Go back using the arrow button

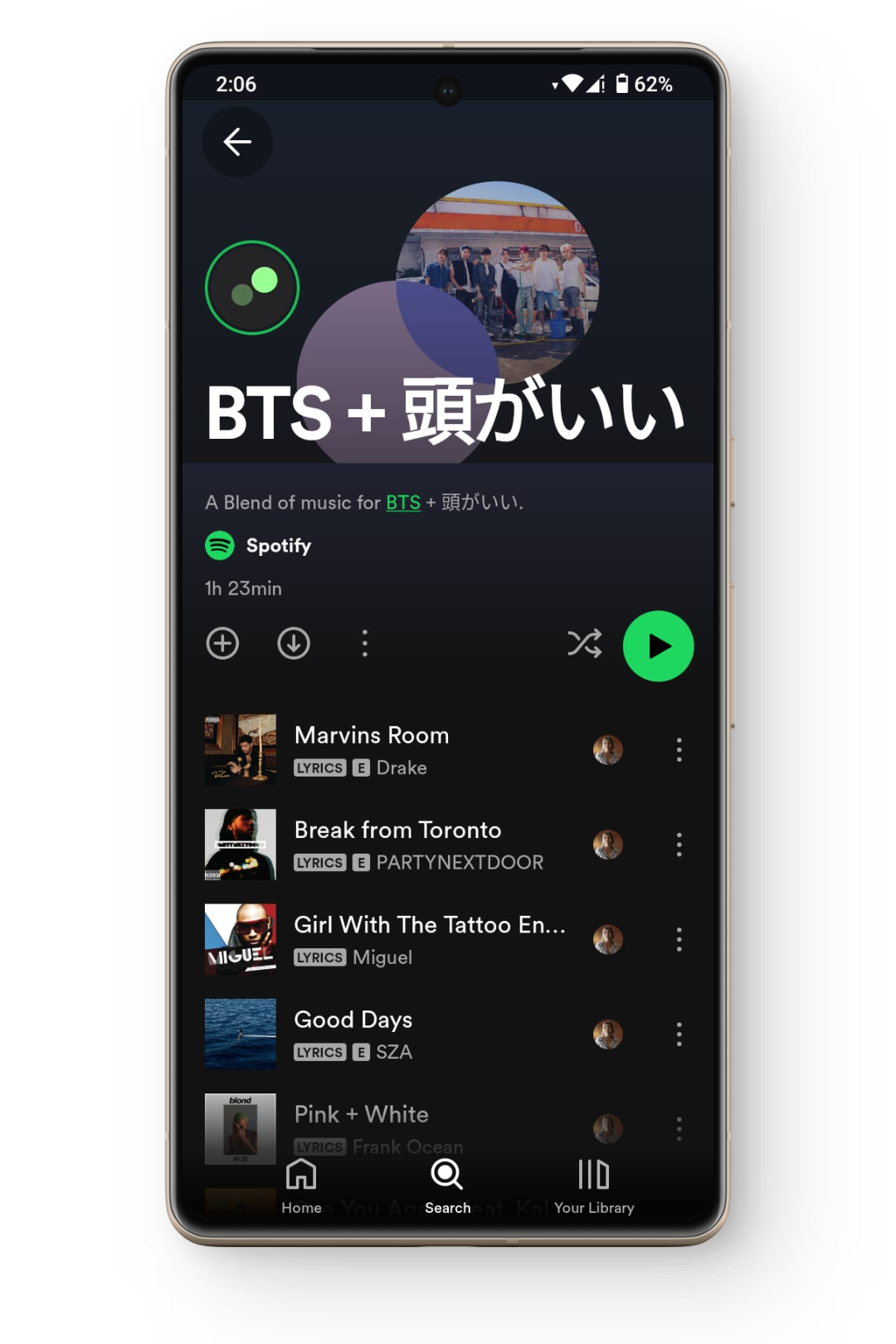237,142
